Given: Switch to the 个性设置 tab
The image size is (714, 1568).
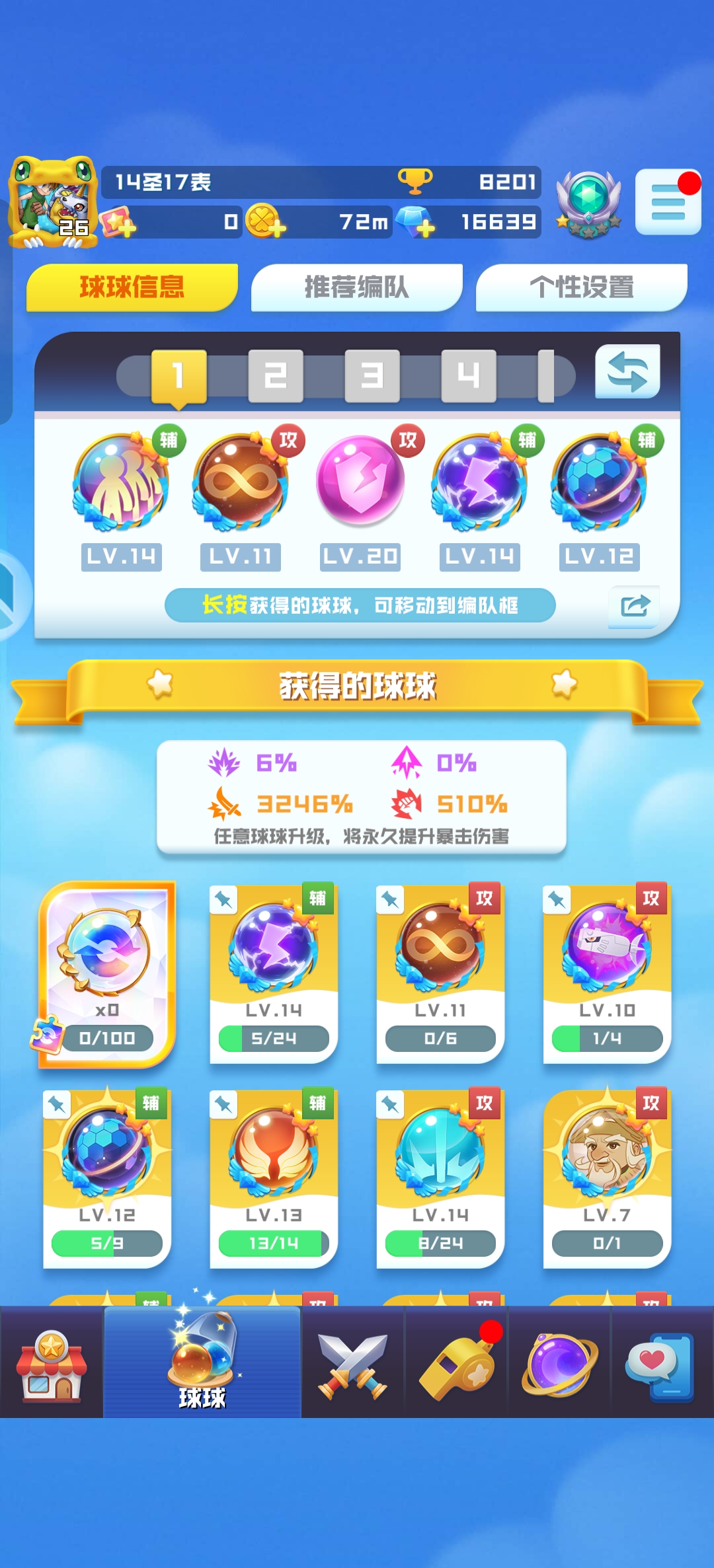Looking at the screenshot, I should 581,287.
